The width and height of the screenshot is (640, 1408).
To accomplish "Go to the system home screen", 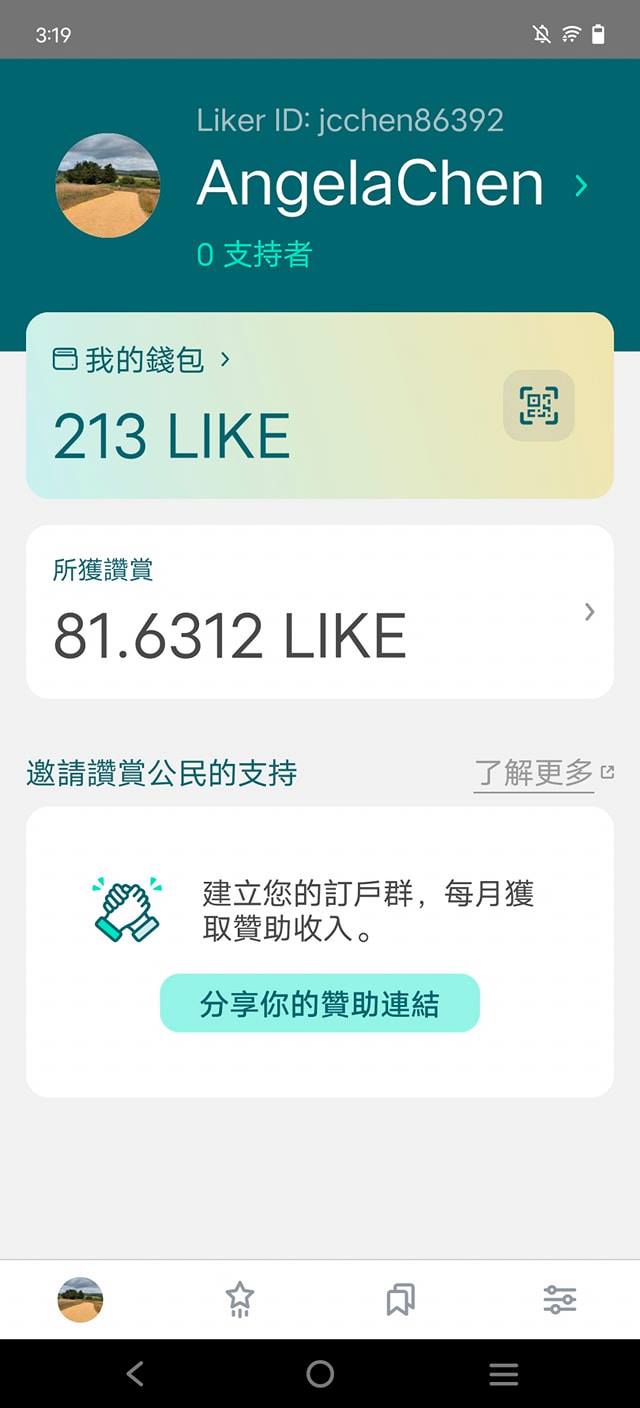I will (x=320, y=1374).
